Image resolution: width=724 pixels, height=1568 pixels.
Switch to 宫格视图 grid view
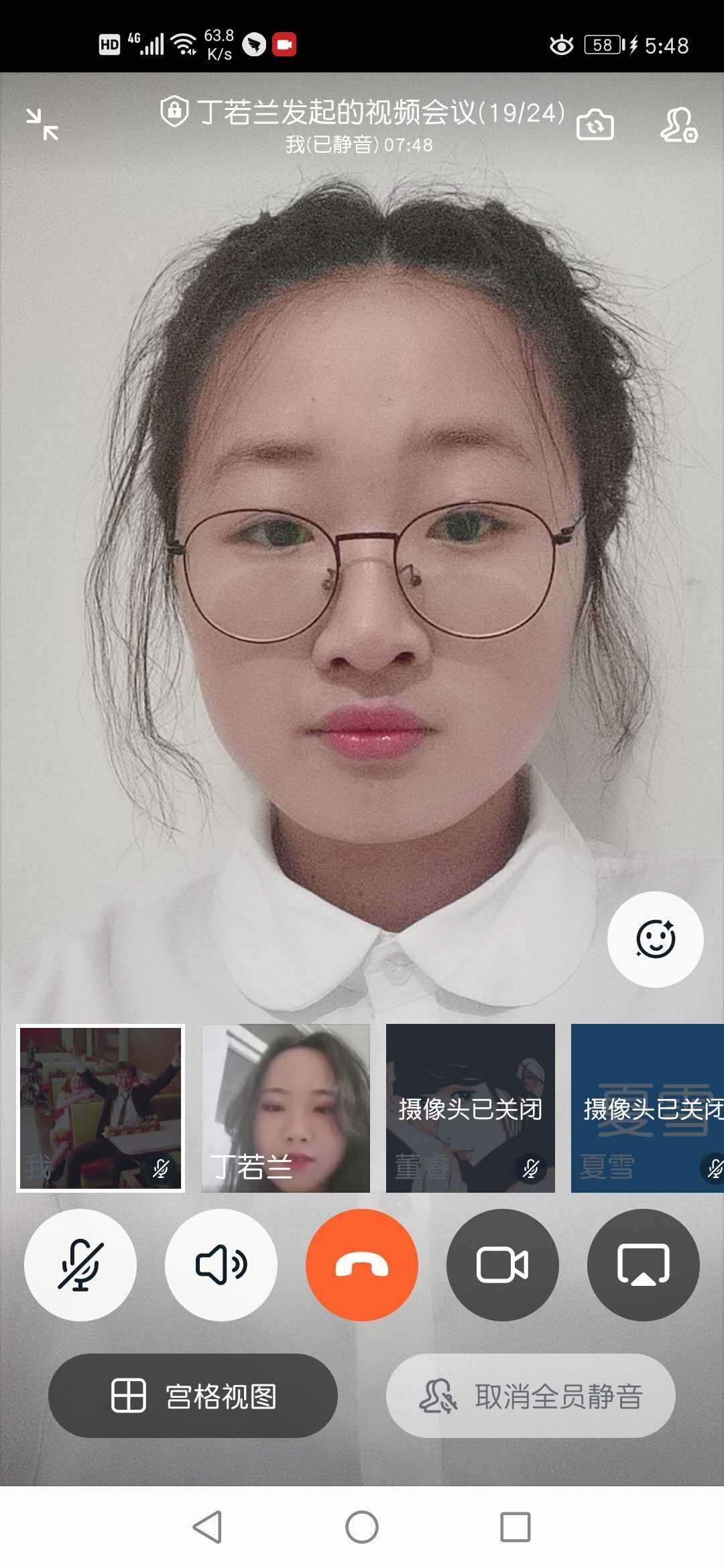(193, 1396)
